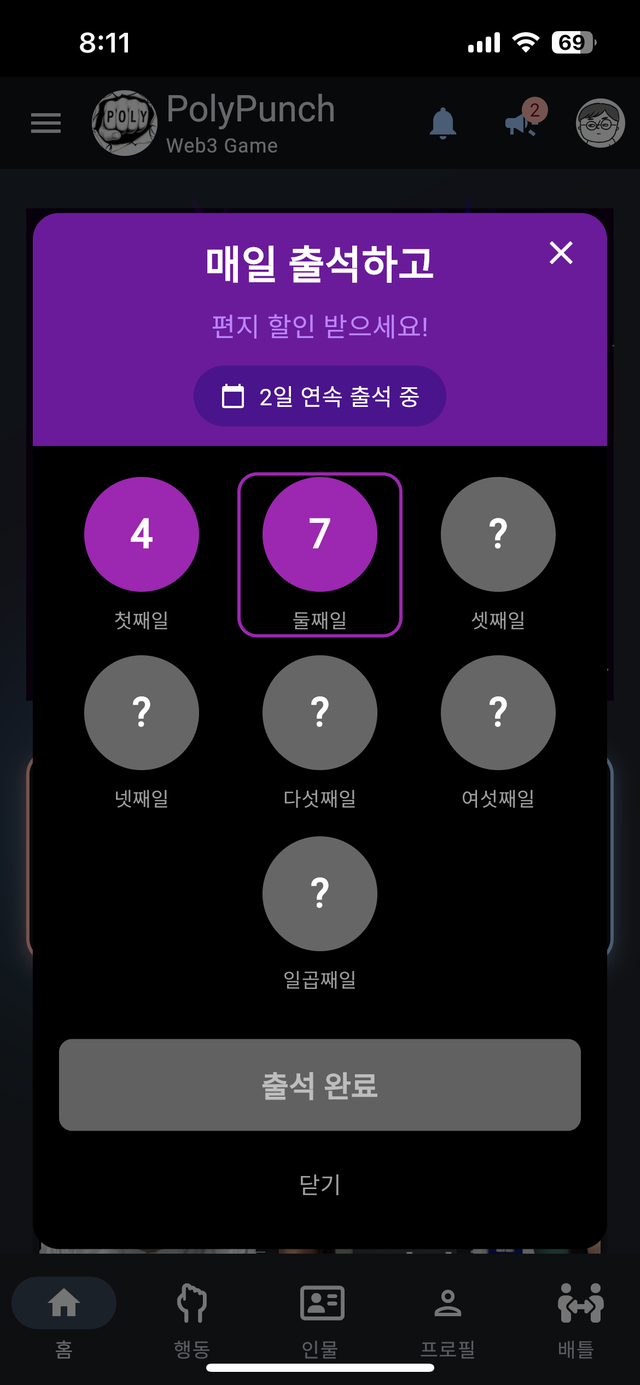Open the 일곱째일 mystery reward
Image resolution: width=640 pixels, height=1385 pixels.
click(320, 893)
